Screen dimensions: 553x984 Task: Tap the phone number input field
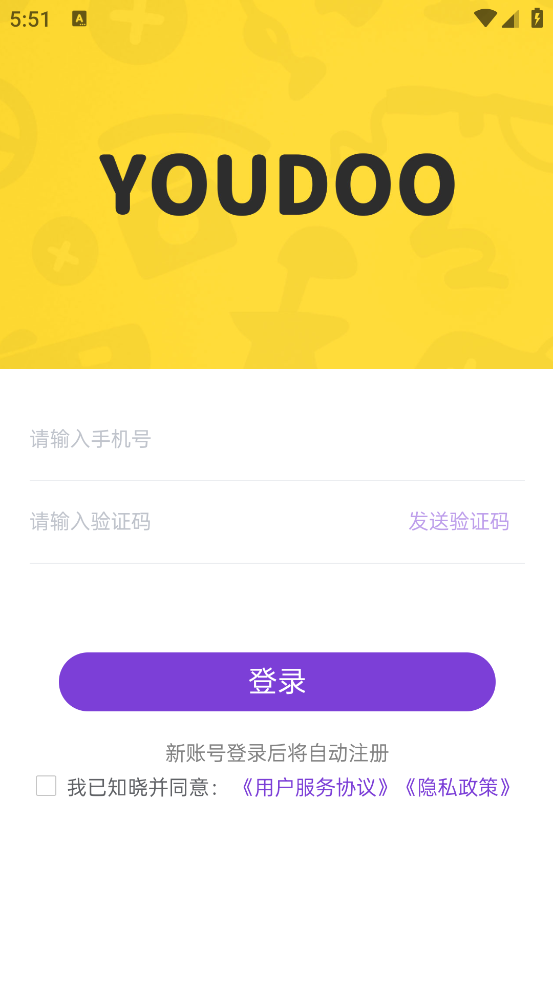point(277,439)
